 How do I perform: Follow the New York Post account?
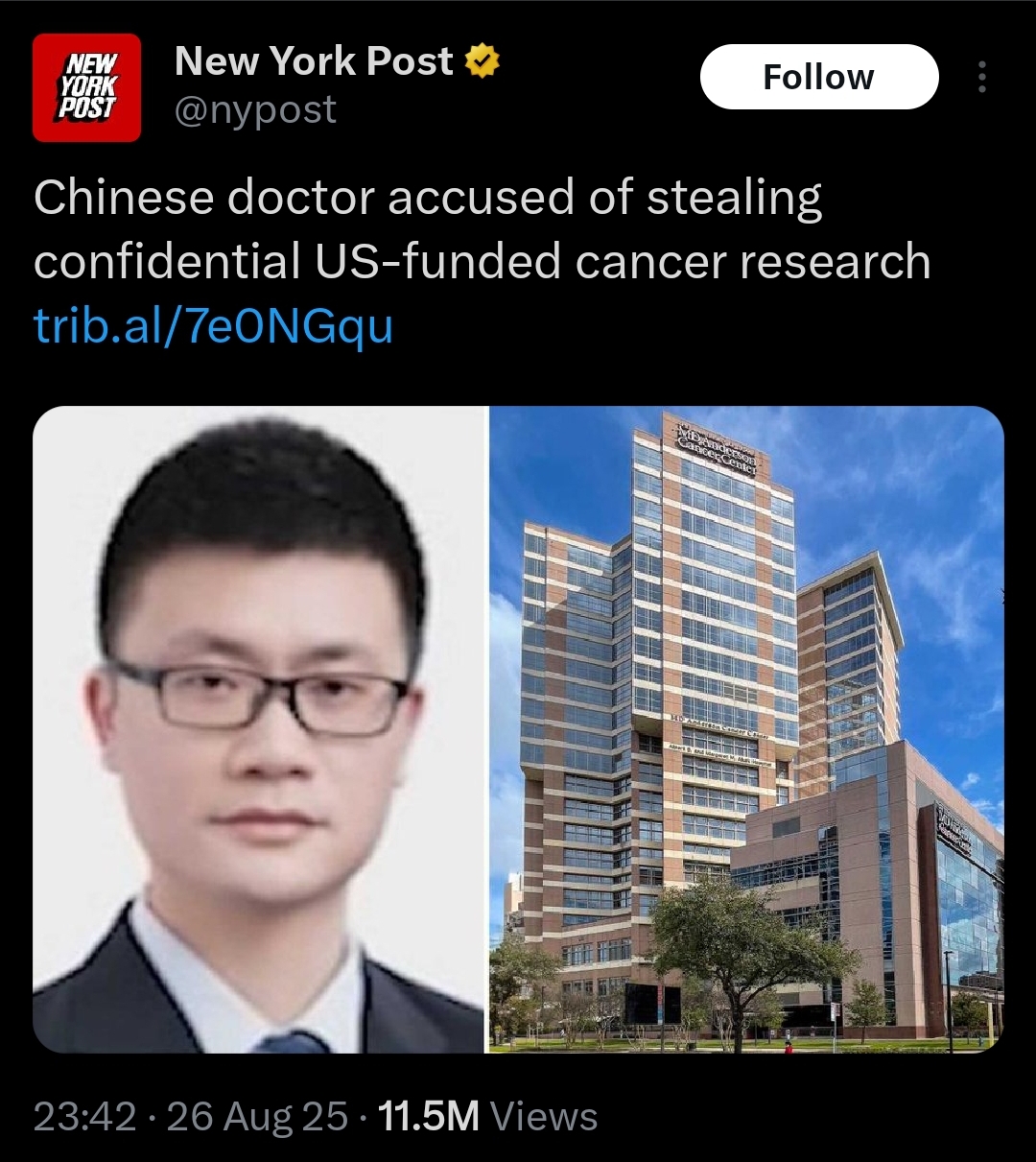pos(818,77)
